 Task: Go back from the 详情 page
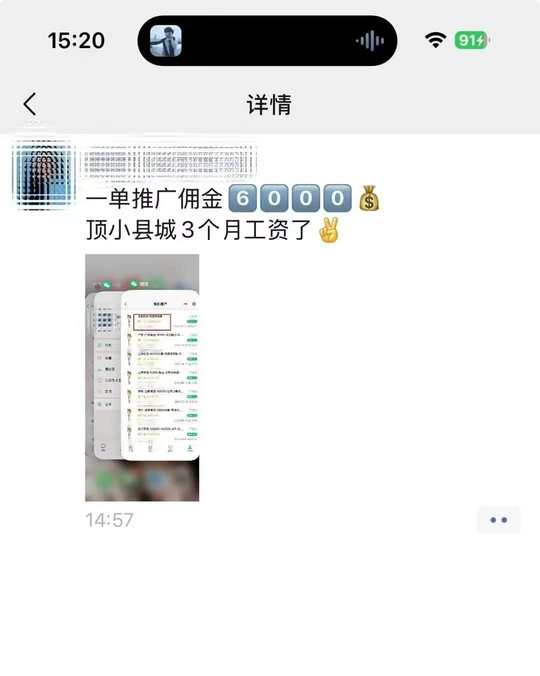[30, 104]
